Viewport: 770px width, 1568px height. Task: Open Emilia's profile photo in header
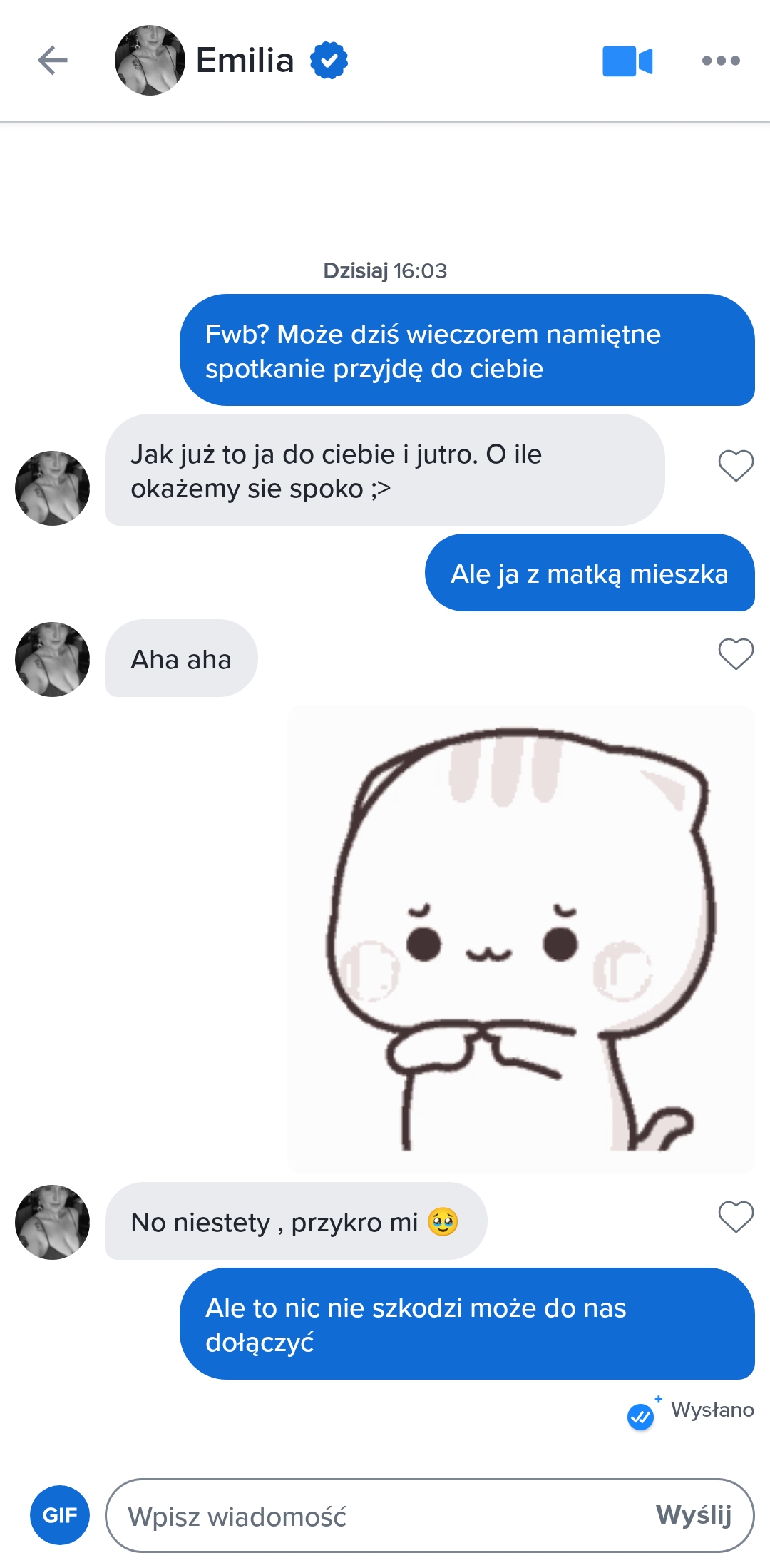[x=150, y=61]
